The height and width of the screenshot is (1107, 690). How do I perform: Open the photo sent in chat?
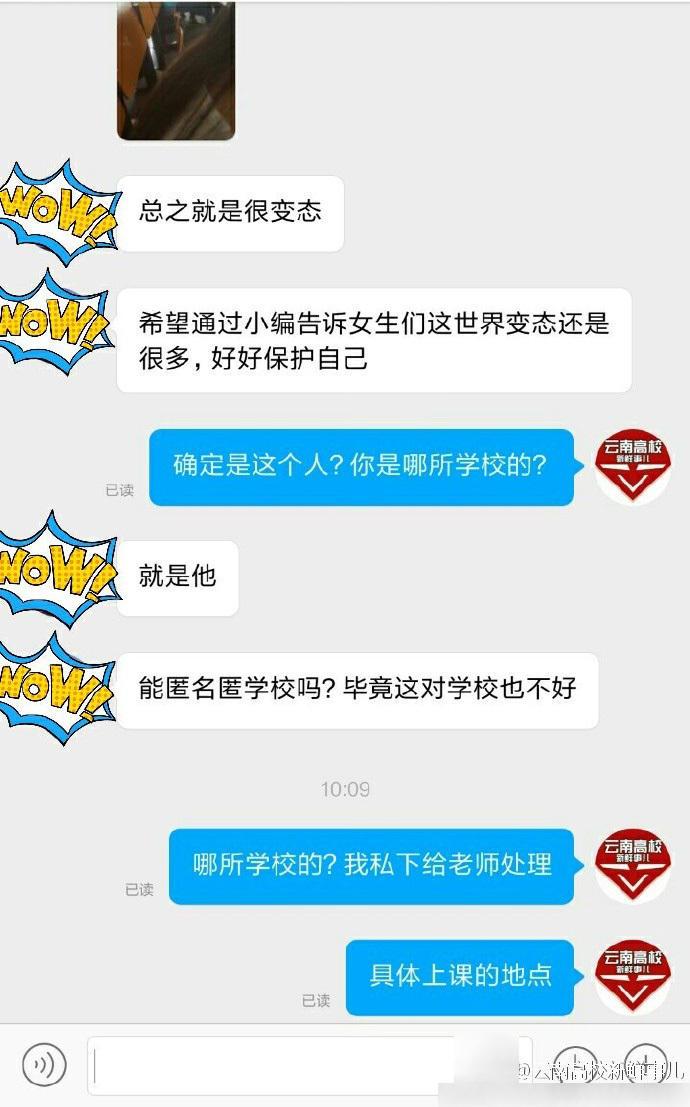coord(176,70)
